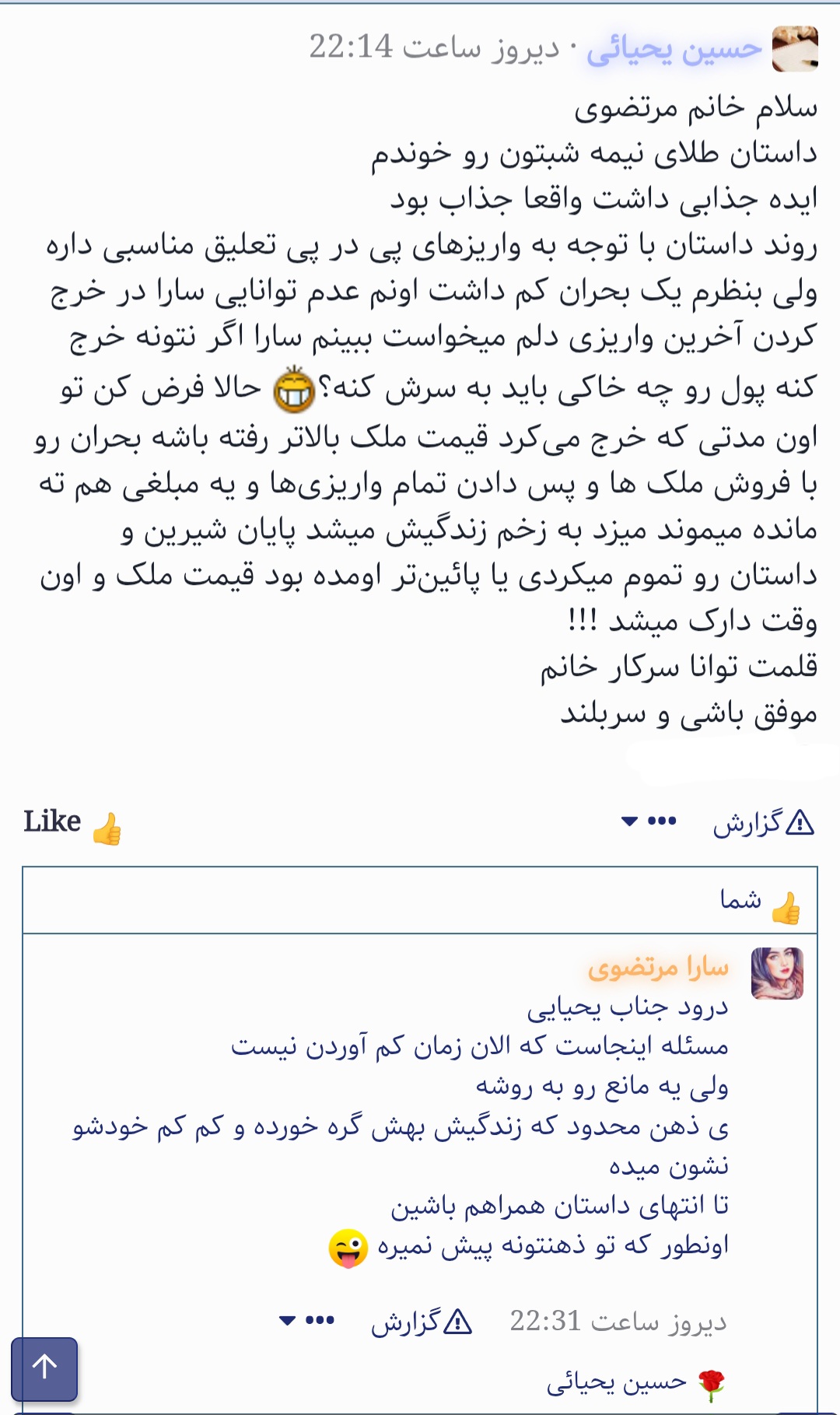Expand more options under سارا مرتضوی's reply
Viewport: 840px width, 1415px height.
click(x=307, y=1320)
